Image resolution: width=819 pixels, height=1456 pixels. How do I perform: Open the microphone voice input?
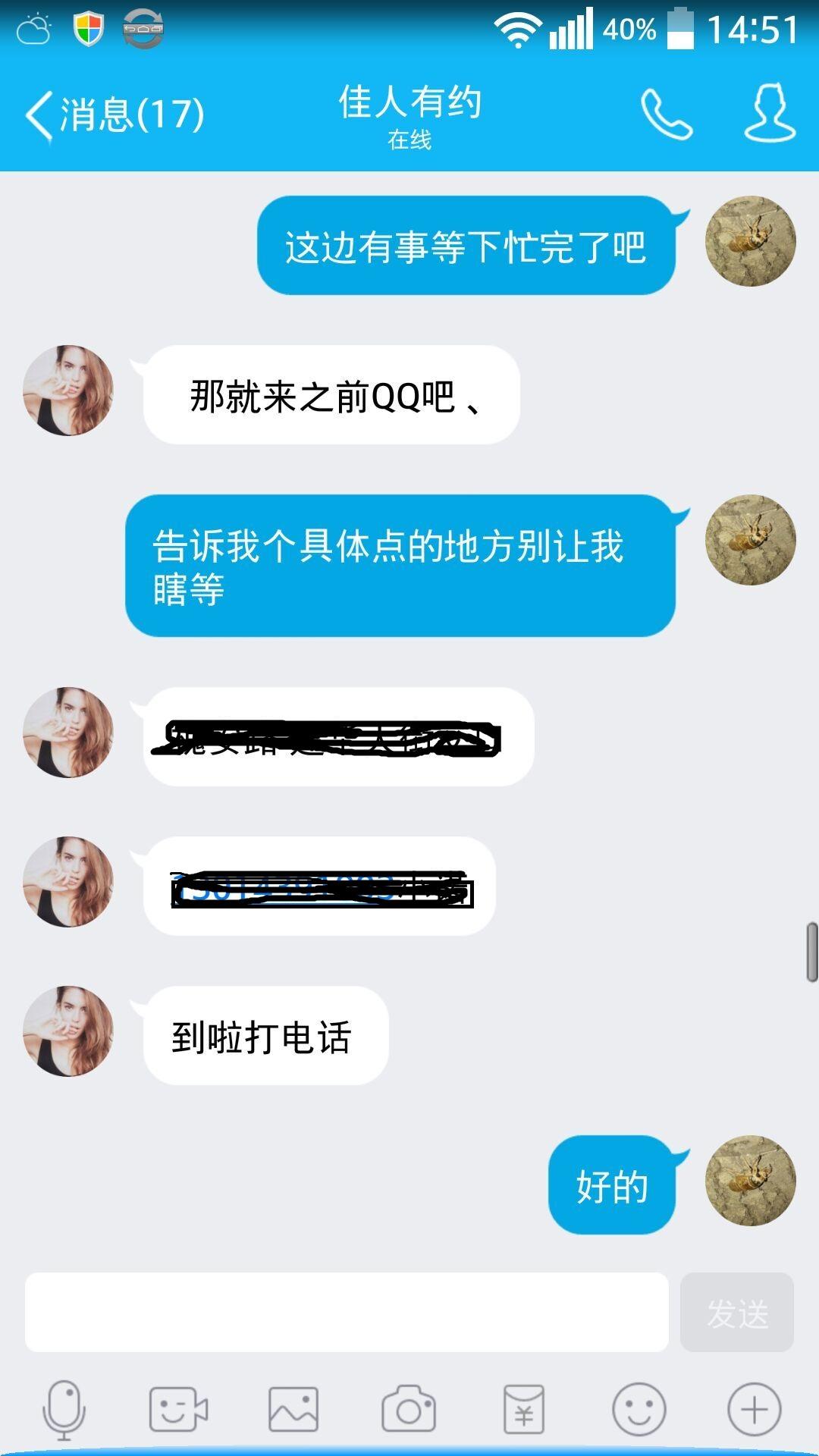click(64, 1410)
